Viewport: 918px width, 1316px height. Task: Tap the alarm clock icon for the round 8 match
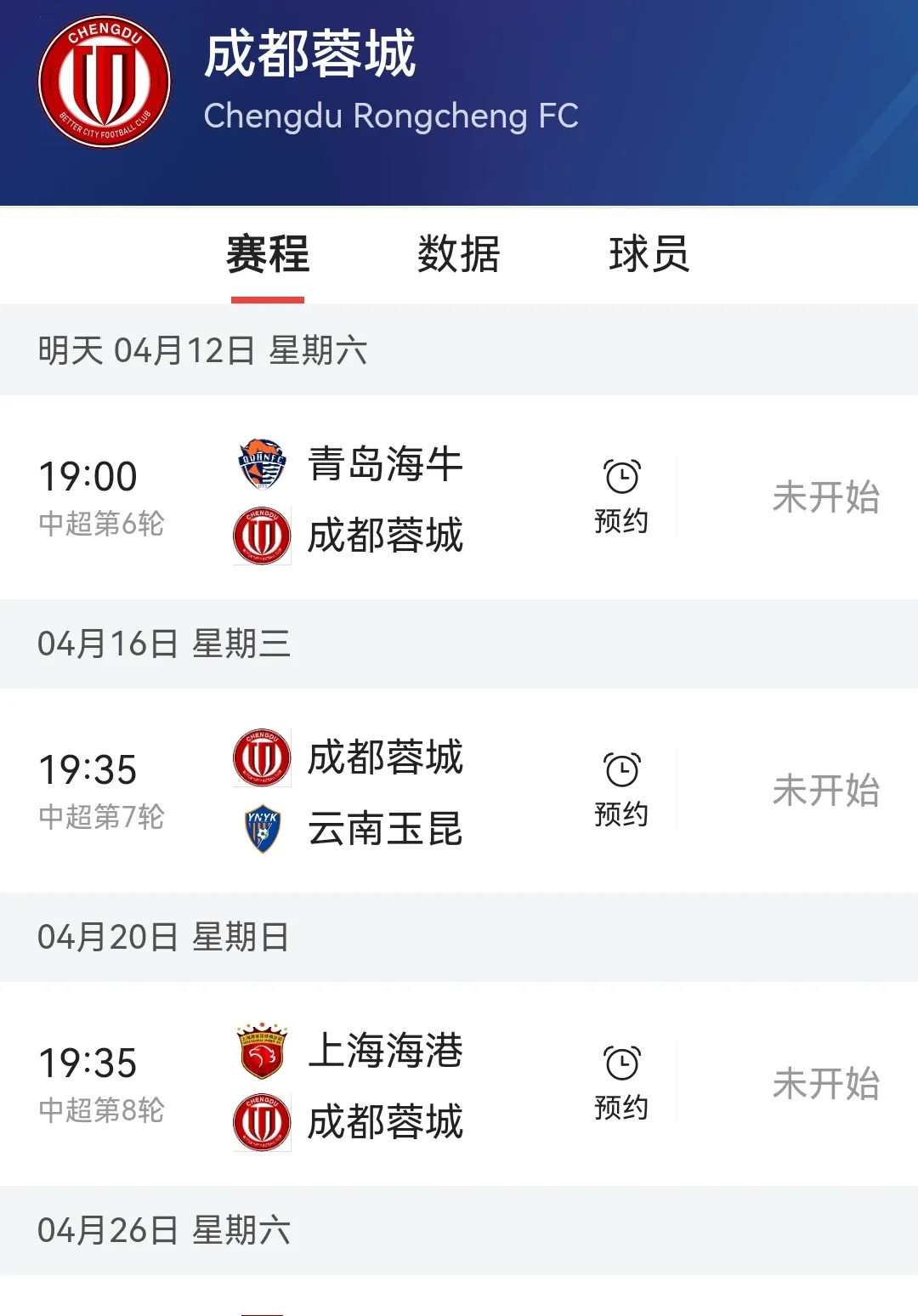pyautogui.click(x=620, y=1061)
